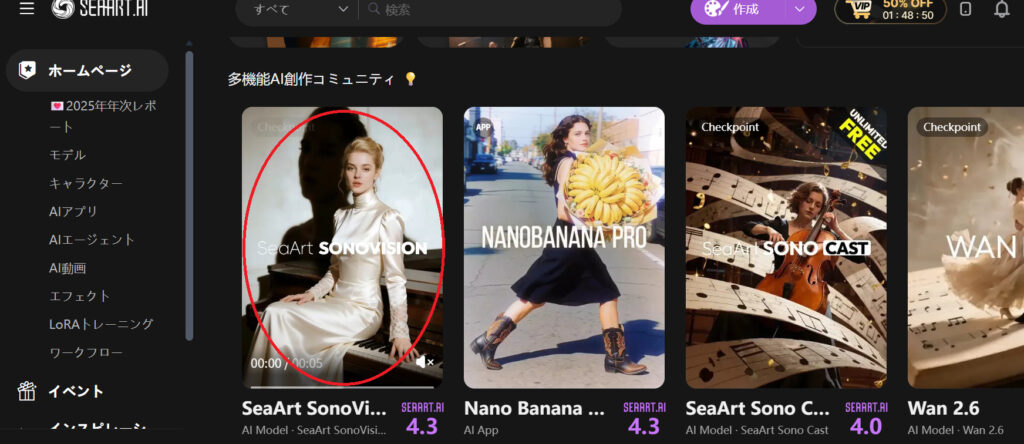
Task: Select AI動画 in the sidebar
Action: coord(67,268)
